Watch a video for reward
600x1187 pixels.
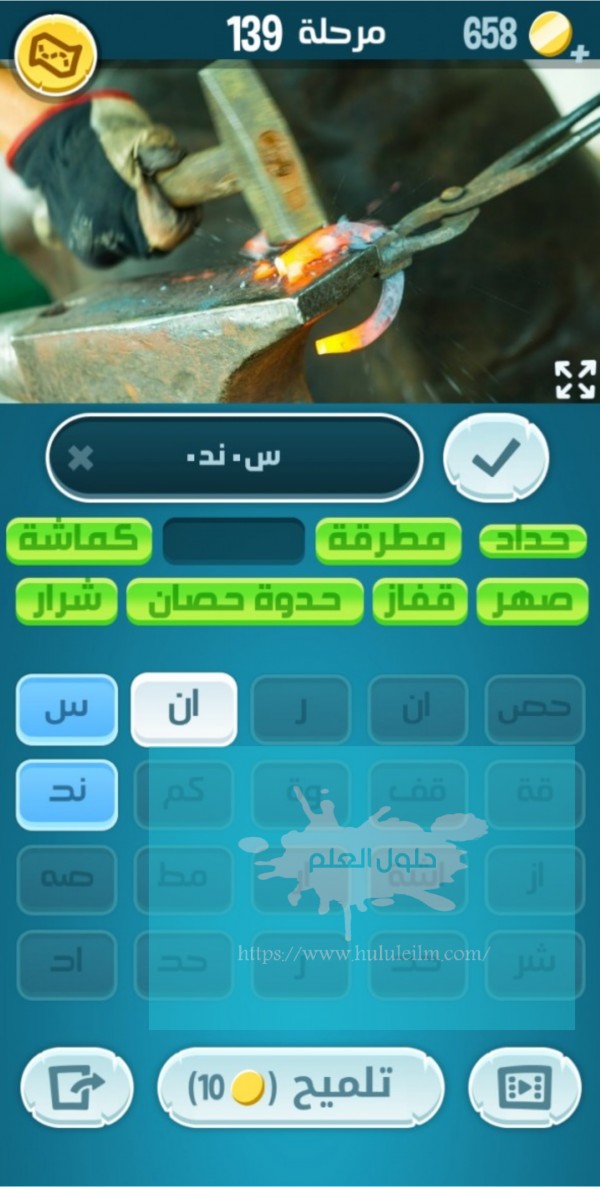click(x=524, y=1087)
